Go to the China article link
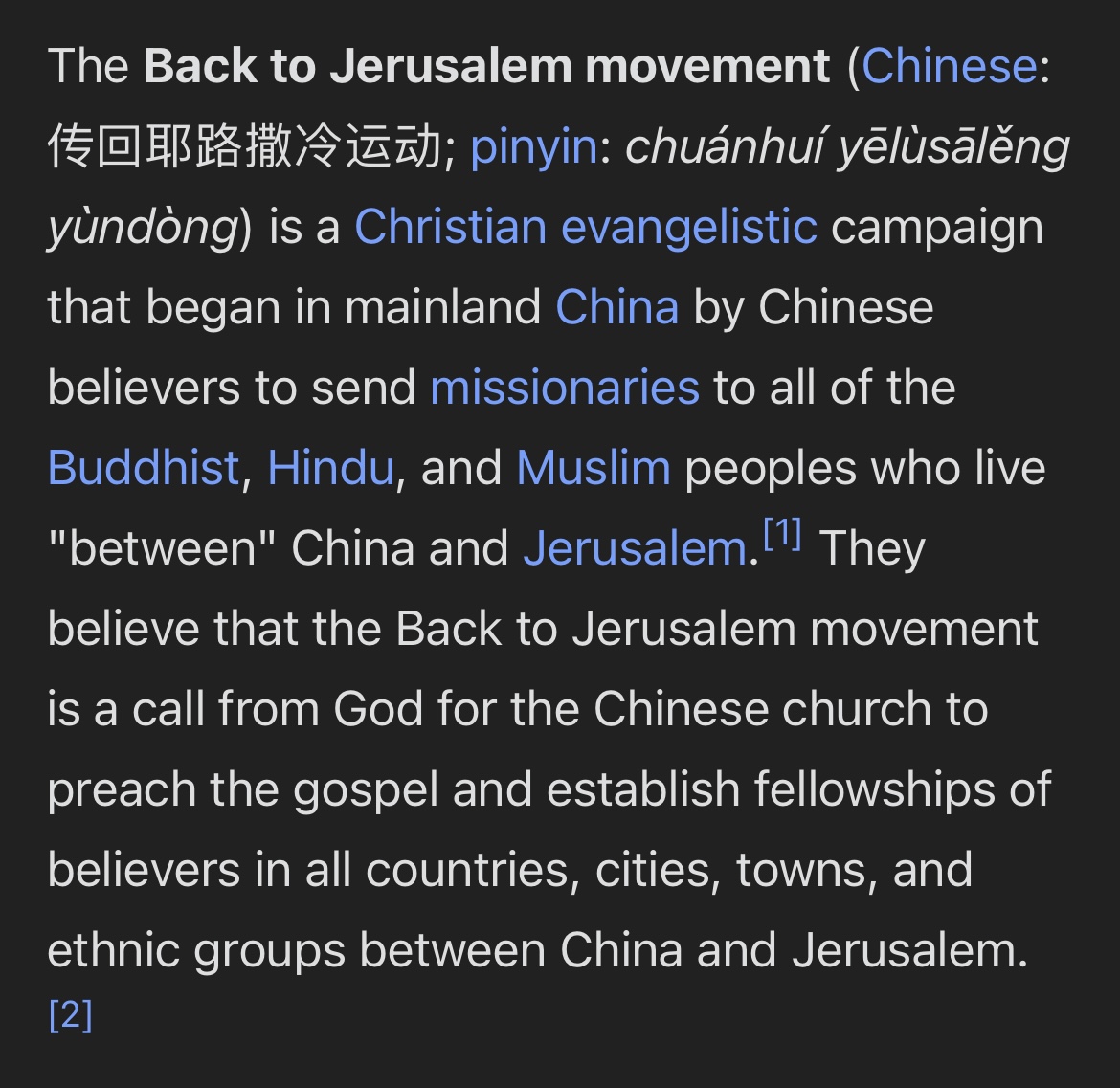This screenshot has height=1088, width=1120. (x=616, y=307)
